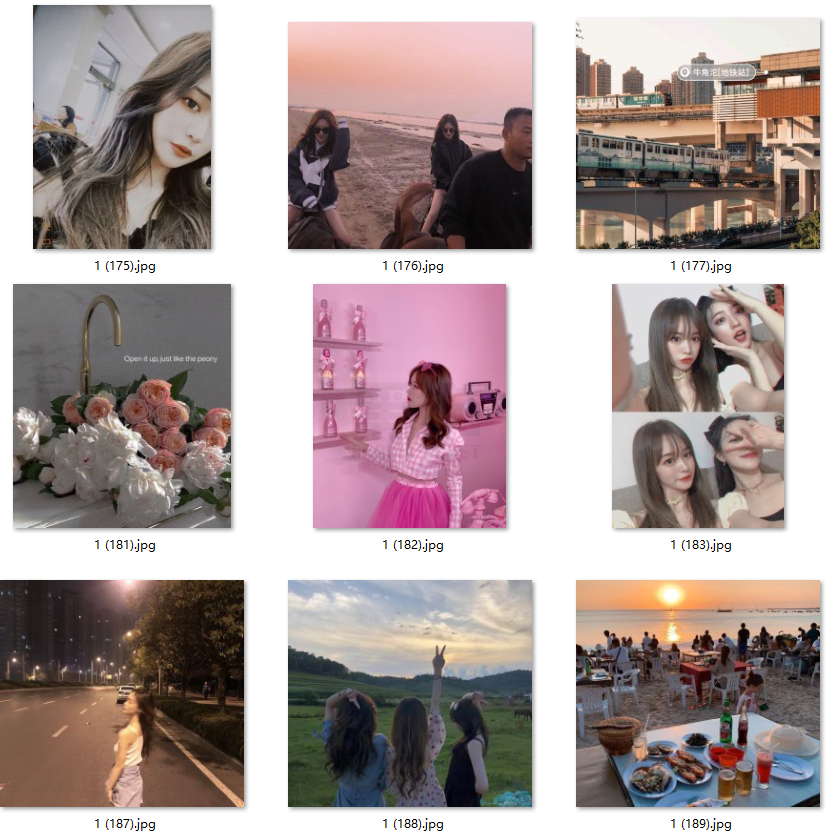Select the train station image 1 (177).jpg

pos(698,133)
